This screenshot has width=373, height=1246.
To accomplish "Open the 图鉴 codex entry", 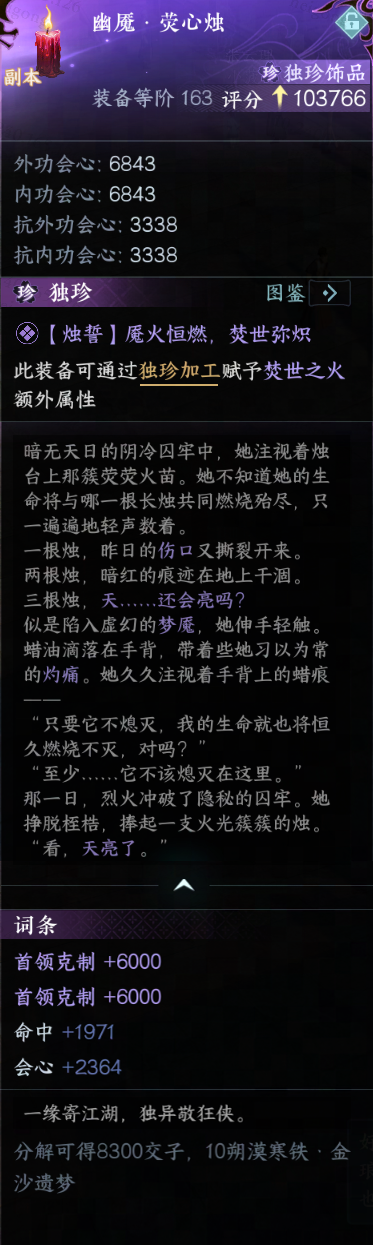I will coord(308,293).
